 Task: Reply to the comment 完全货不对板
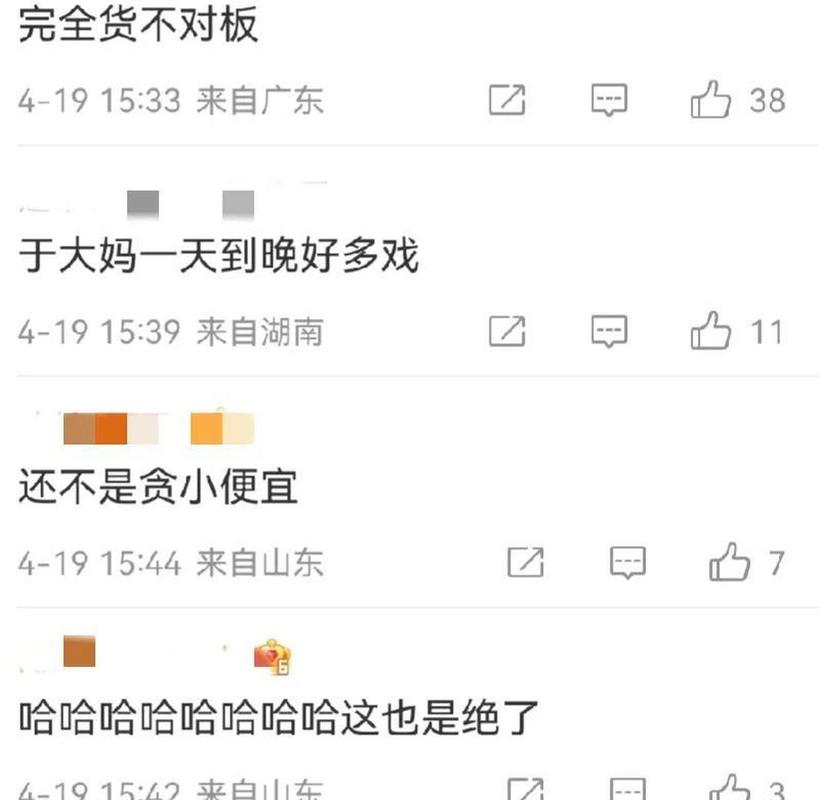(x=609, y=100)
